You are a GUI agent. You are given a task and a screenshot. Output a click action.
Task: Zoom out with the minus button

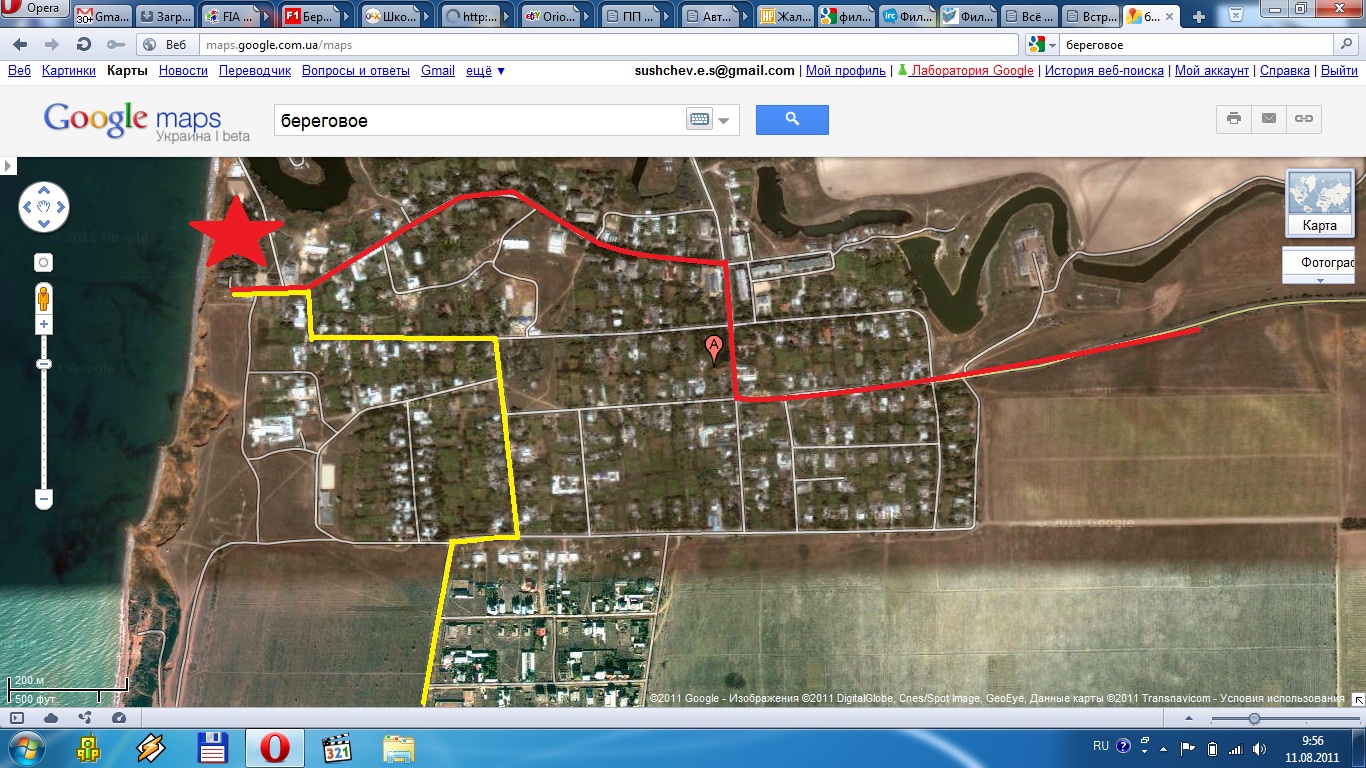(x=43, y=497)
